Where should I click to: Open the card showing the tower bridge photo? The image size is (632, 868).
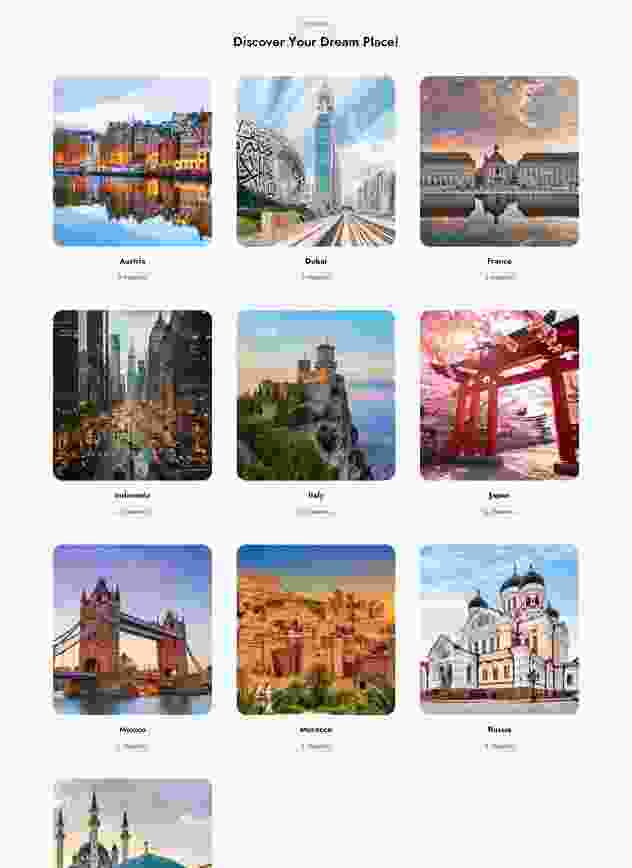tap(132, 629)
